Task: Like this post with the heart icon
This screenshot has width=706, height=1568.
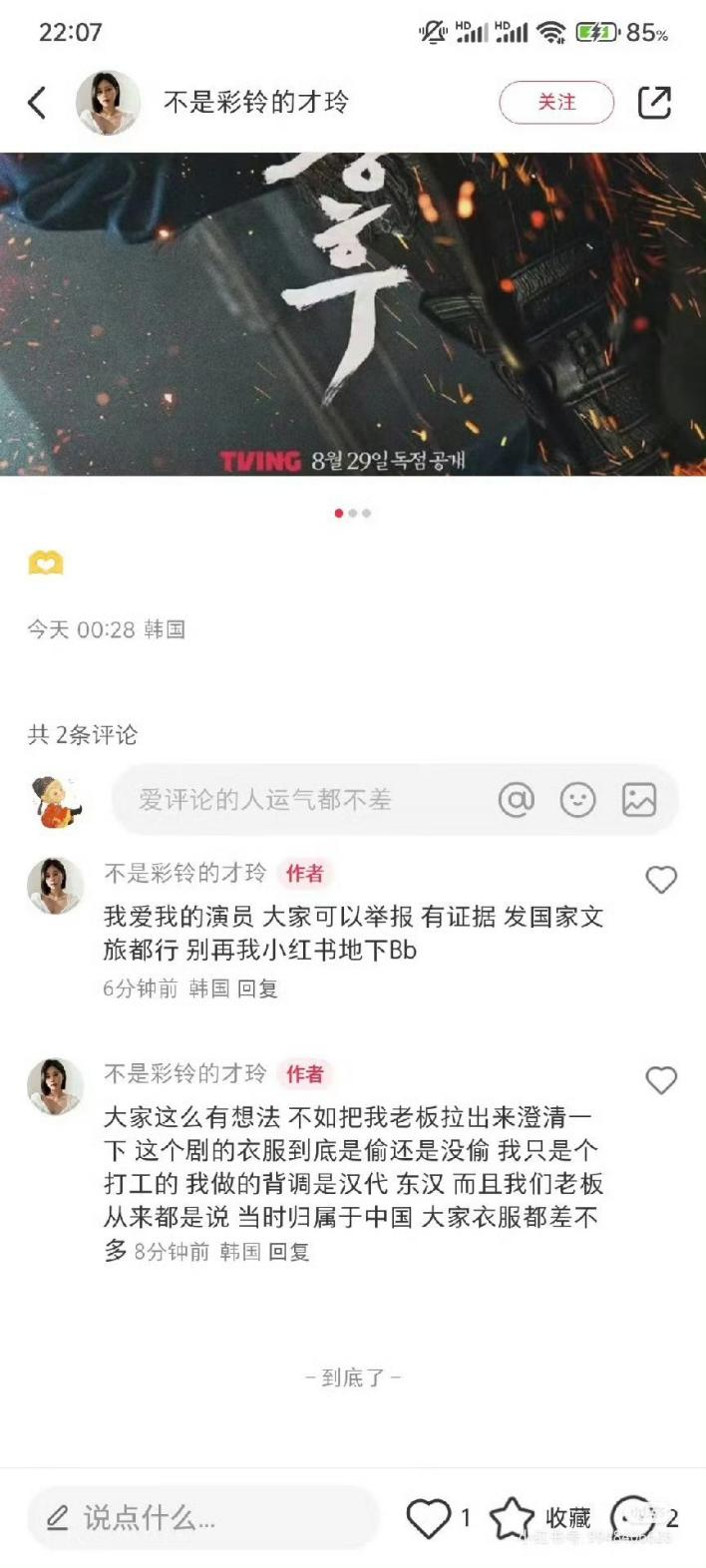Action: pyautogui.click(x=429, y=1518)
